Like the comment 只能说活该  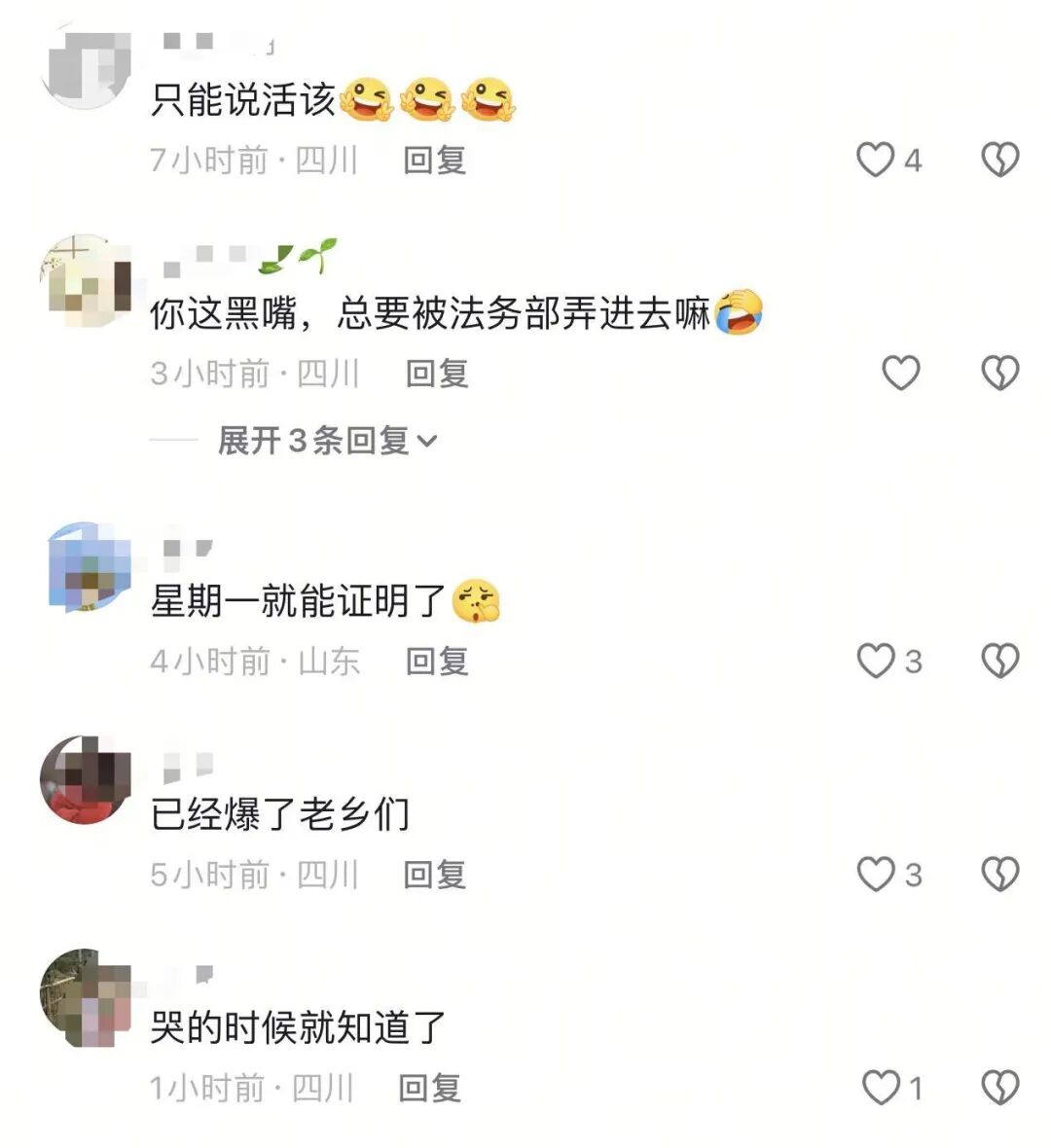(875, 160)
